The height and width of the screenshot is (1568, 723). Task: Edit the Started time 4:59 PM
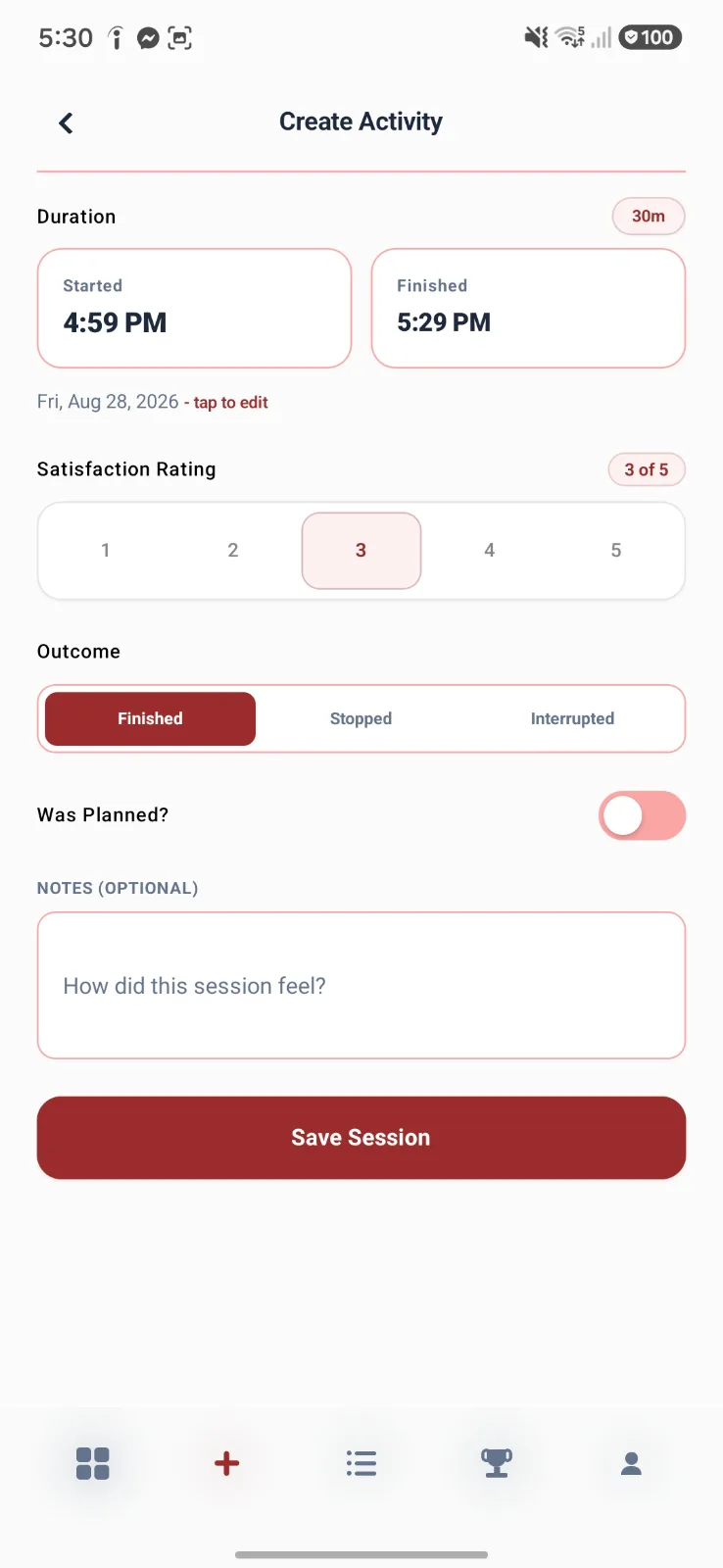click(x=194, y=308)
